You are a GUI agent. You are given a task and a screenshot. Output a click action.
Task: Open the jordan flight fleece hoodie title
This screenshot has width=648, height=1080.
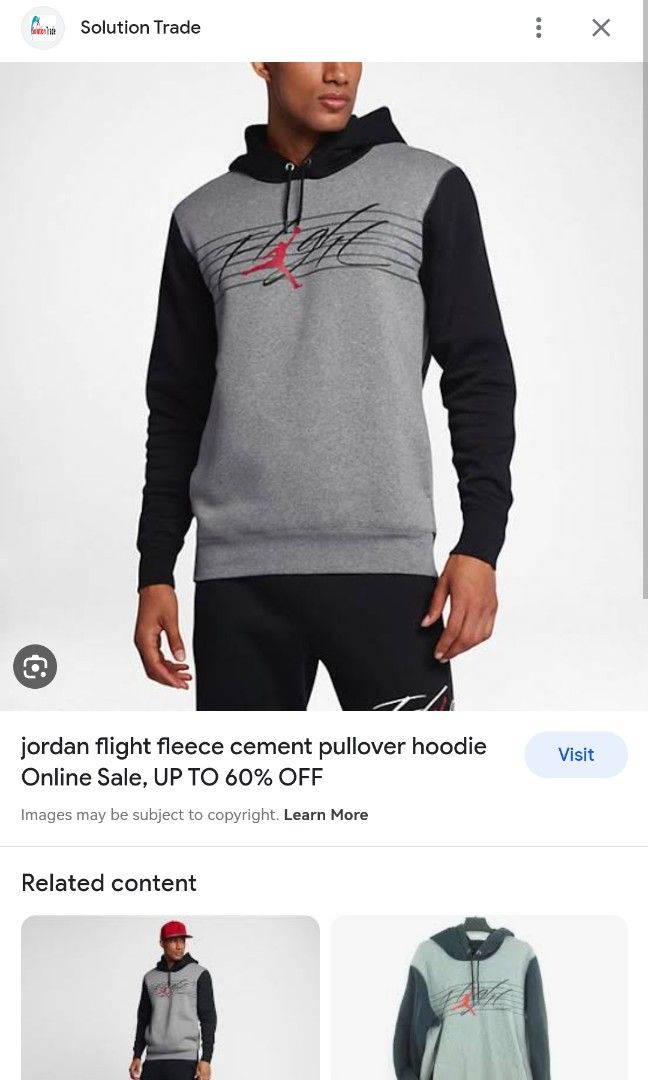[x=254, y=761]
